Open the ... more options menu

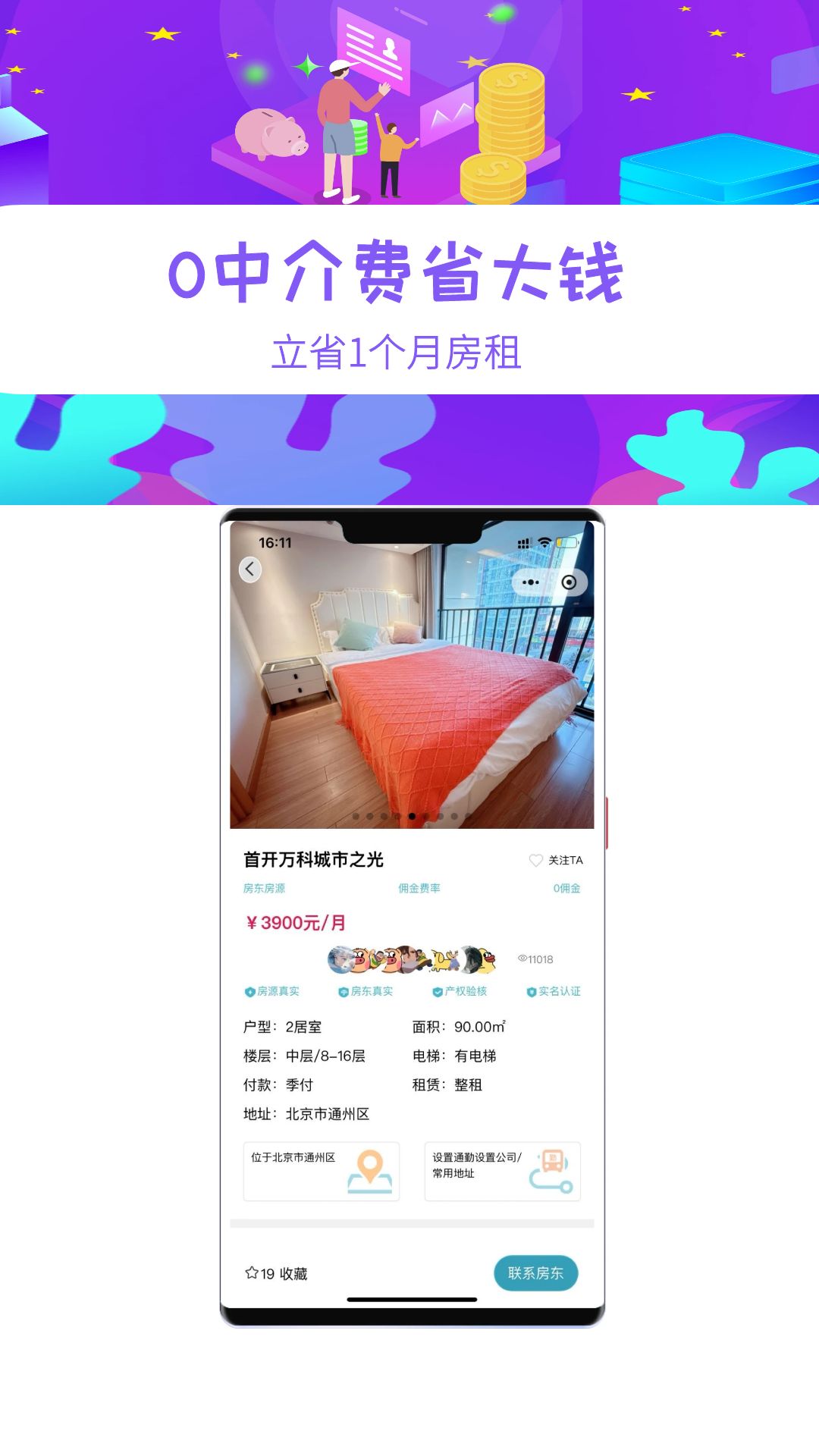[x=530, y=581]
